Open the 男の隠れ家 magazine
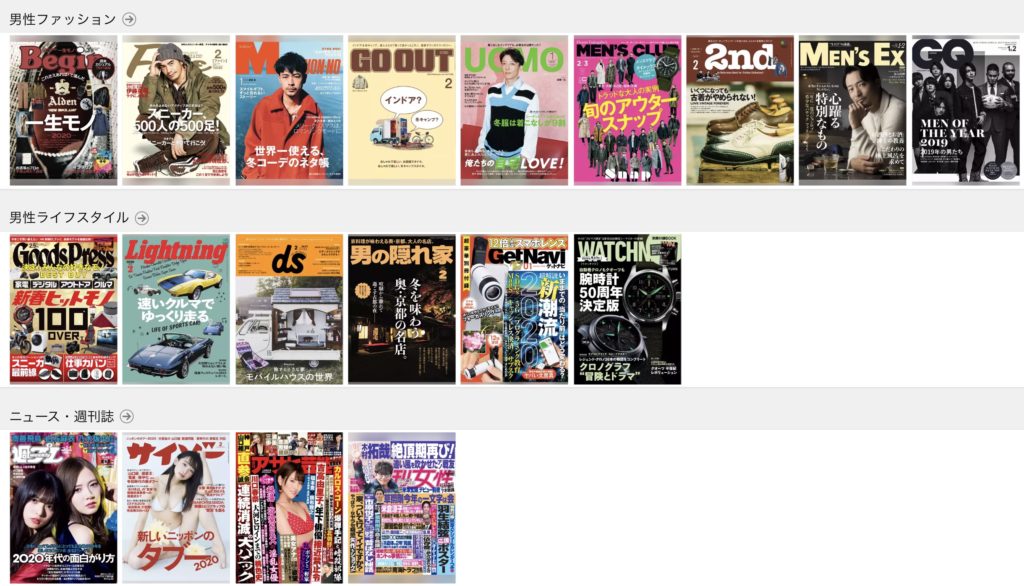Image resolution: width=1024 pixels, height=586 pixels. [402, 310]
